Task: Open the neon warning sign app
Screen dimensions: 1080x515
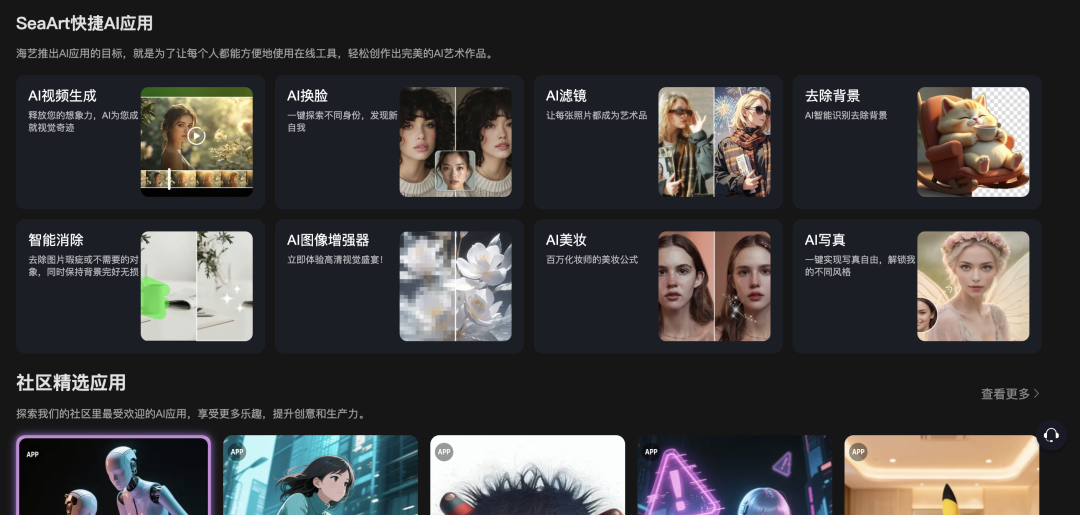Action: pyautogui.click(x=734, y=477)
